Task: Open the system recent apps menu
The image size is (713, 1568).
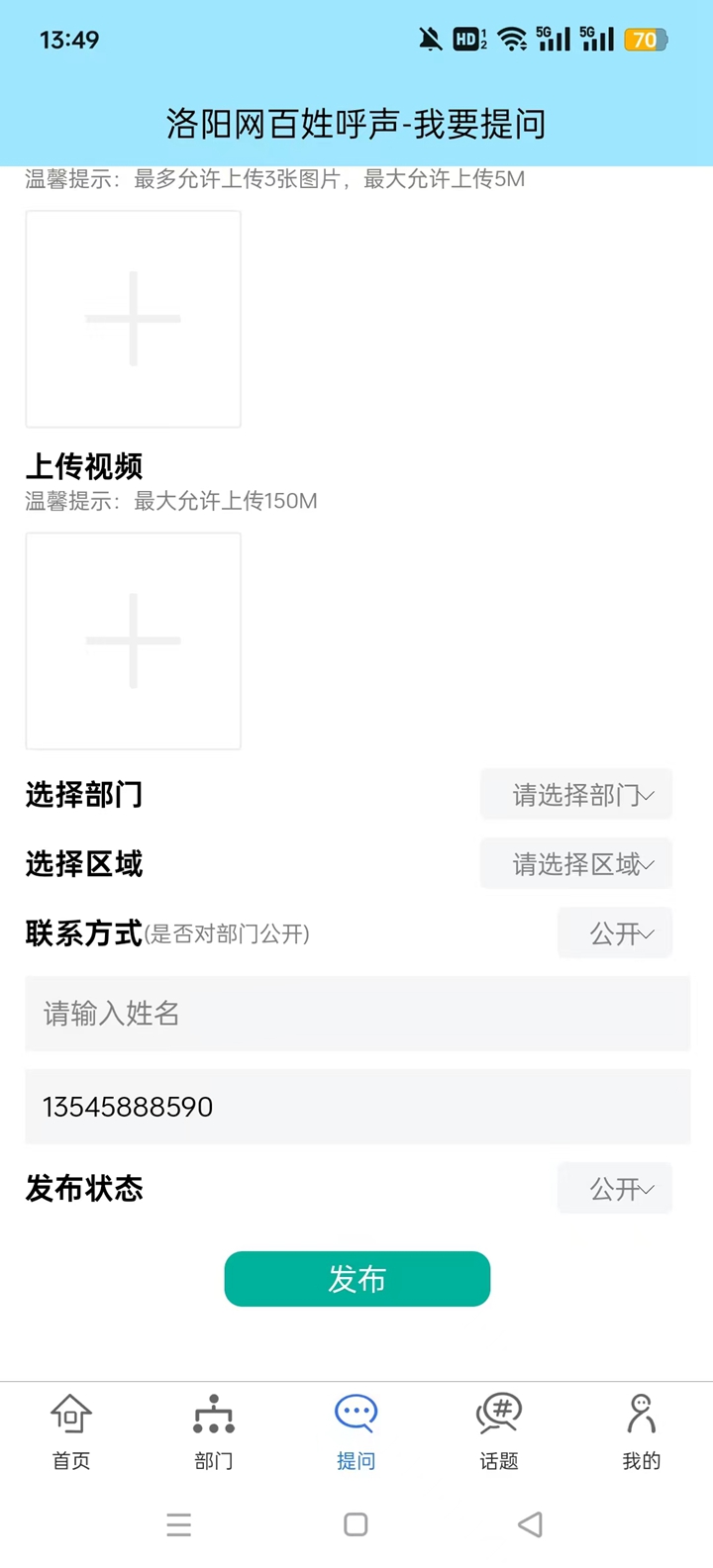Action: coord(179,1524)
